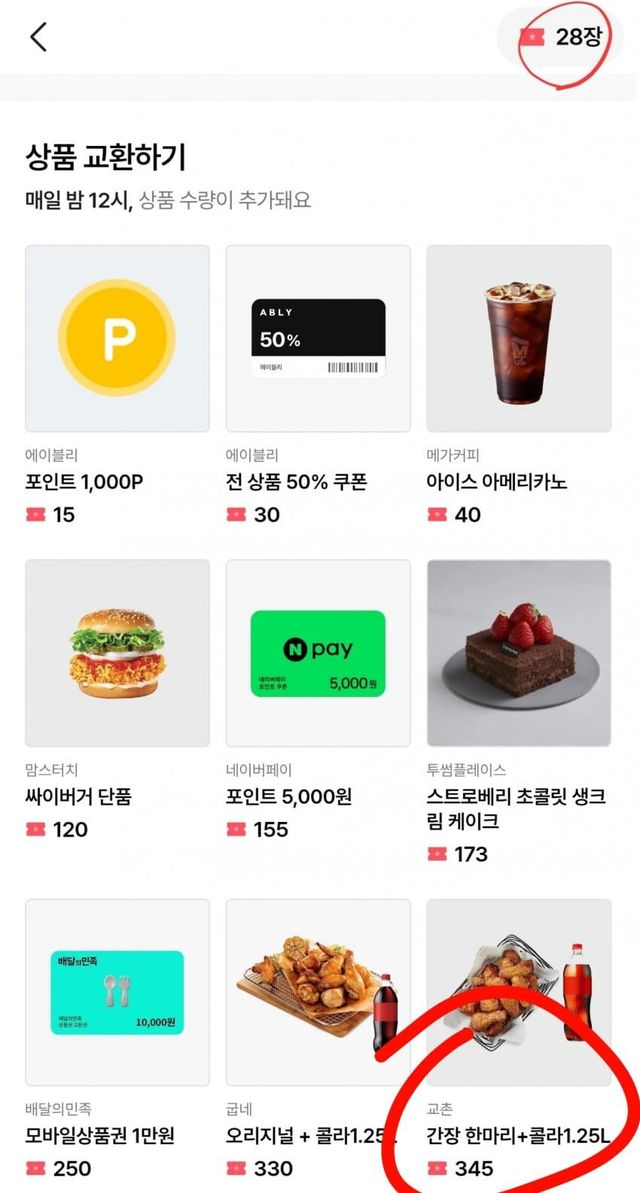Screen dimensions: 640x1193
Task: Open the 네이버페이 포인트 5,000원 card
Action: point(318,653)
